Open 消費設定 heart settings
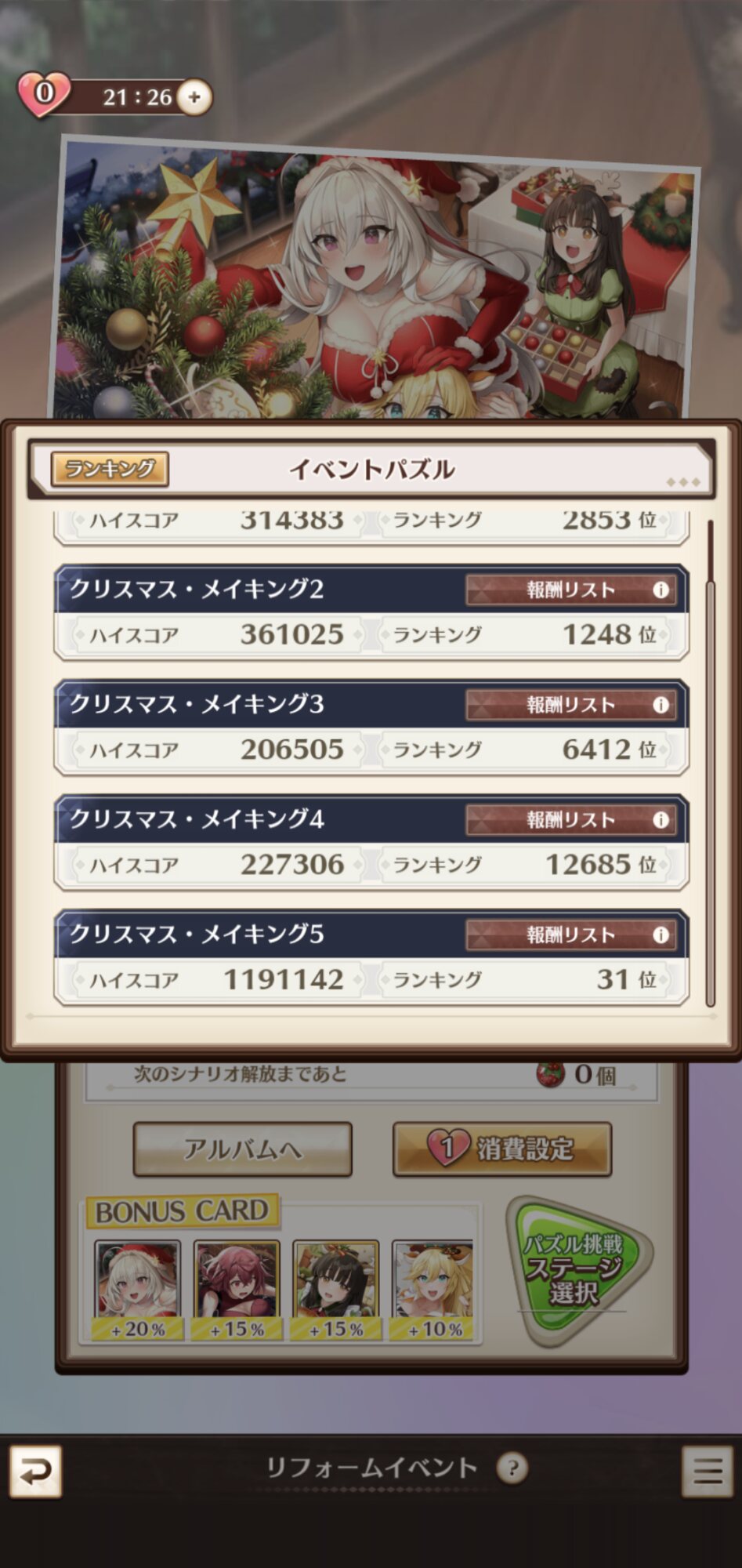 502,1149
